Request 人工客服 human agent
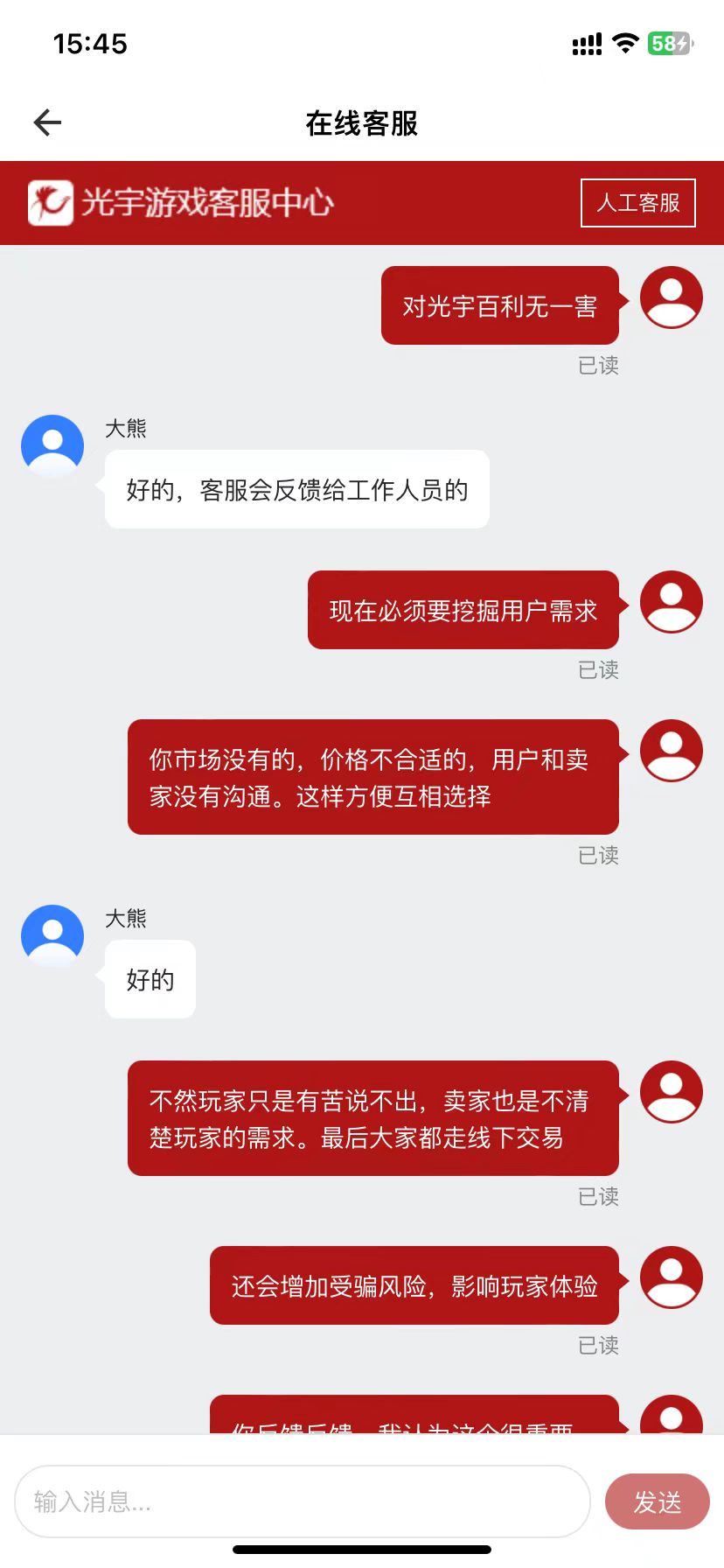The image size is (724, 1568). tap(637, 203)
